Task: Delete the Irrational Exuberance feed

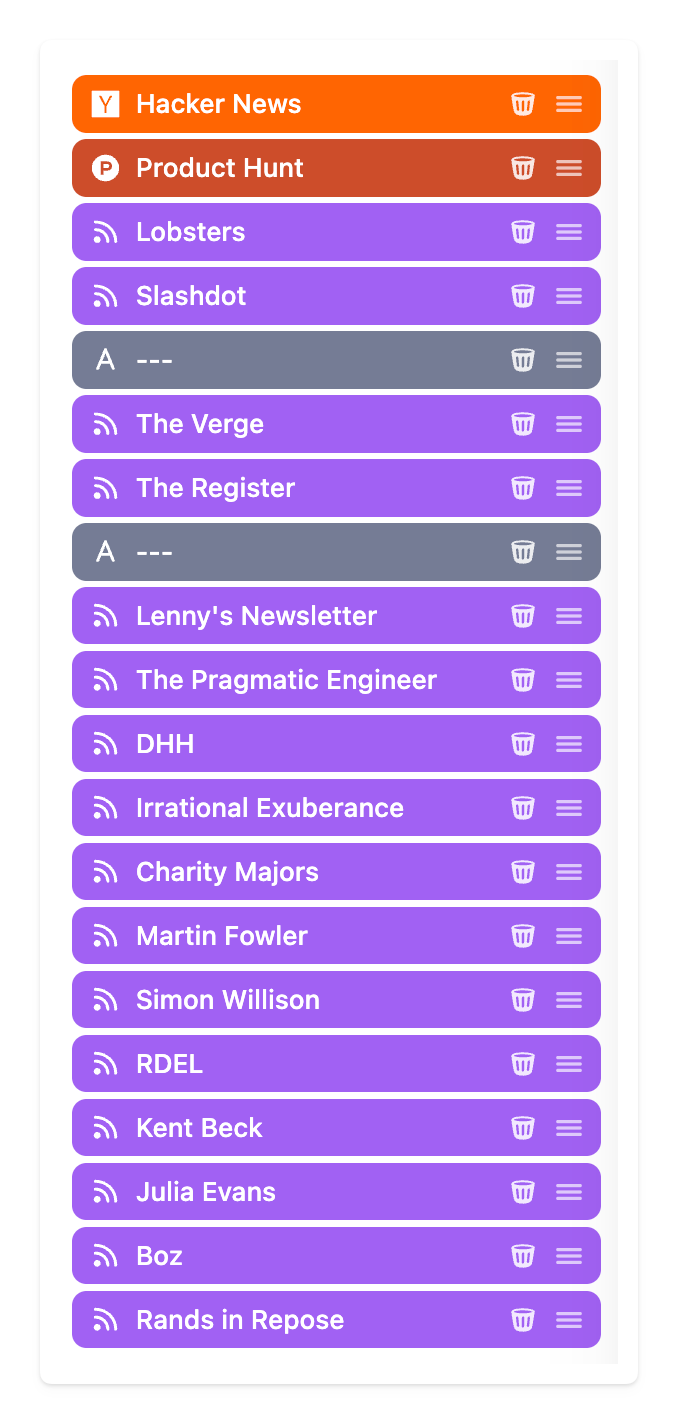Action: click(x=523, y=808)
